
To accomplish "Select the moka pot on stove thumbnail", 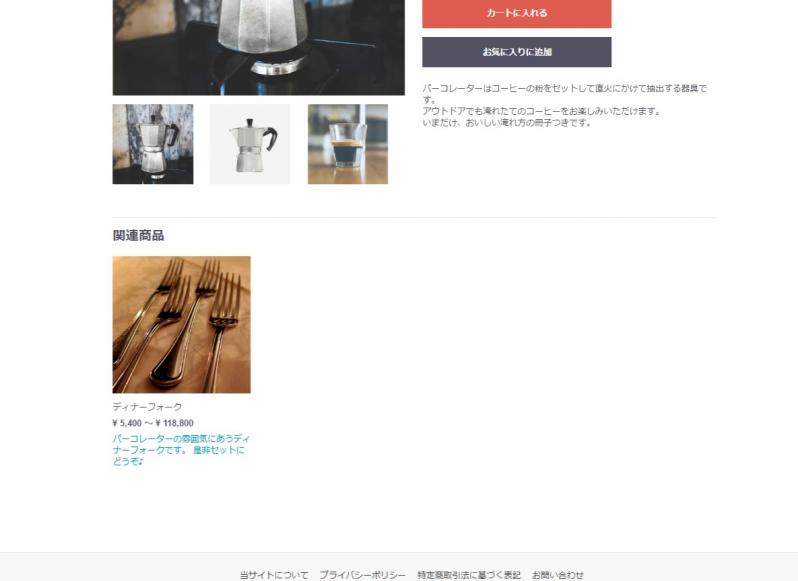I will pyautogui.click(x=153, y=144).
